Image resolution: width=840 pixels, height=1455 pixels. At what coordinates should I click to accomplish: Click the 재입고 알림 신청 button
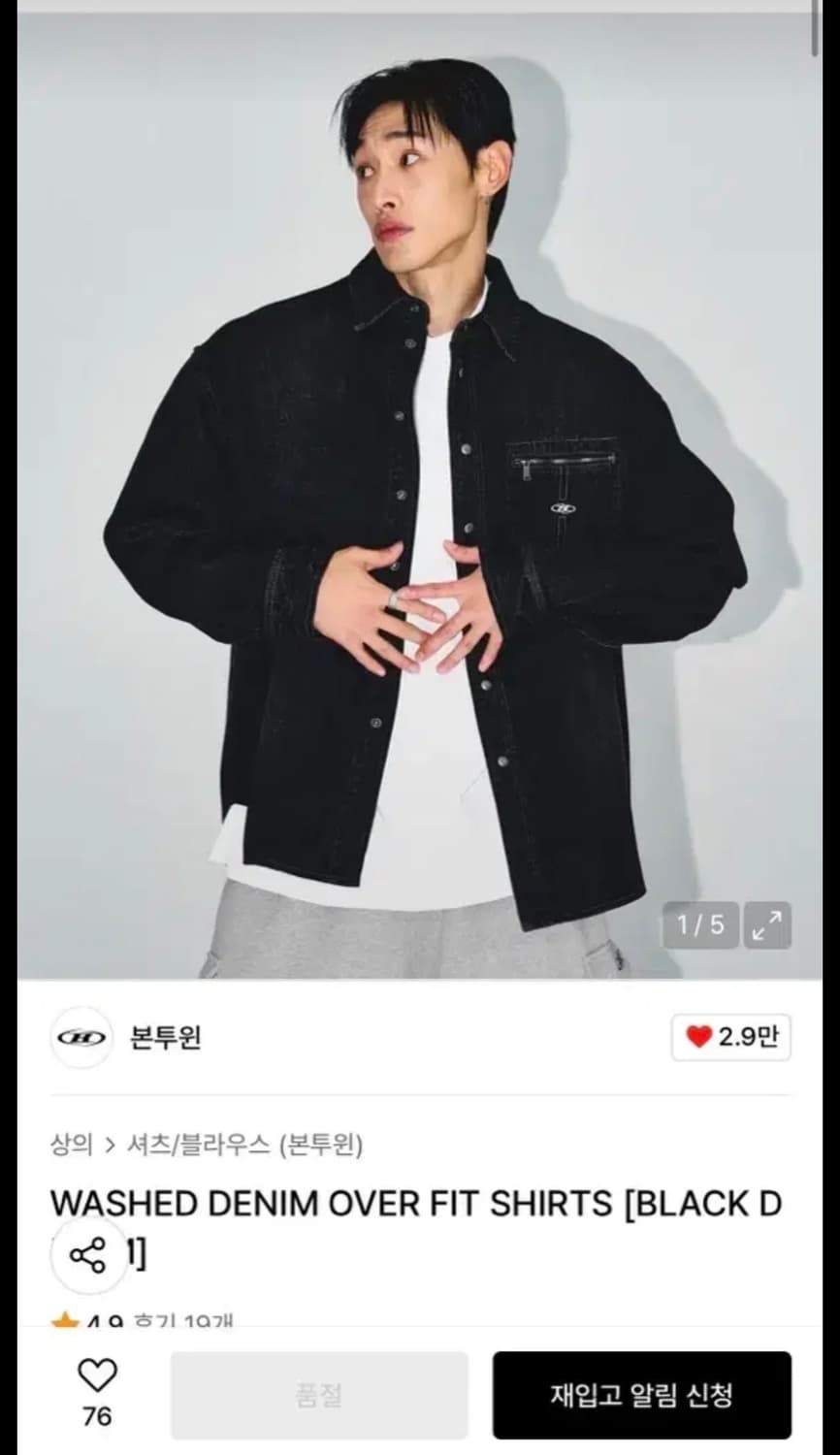click(x=643, y=1393)
